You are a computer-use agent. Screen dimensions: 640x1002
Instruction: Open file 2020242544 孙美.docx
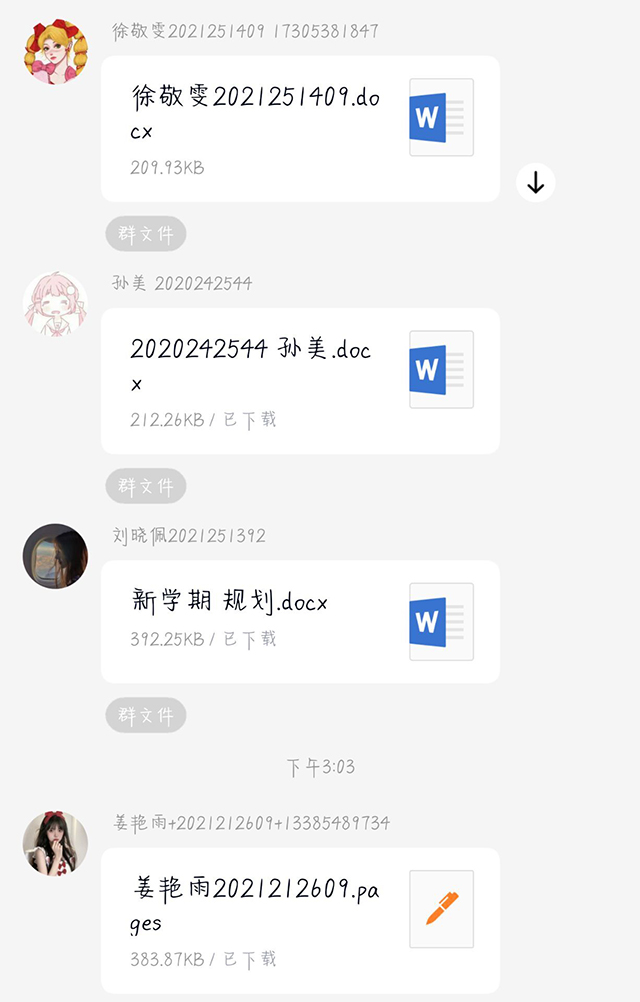coord(300,380)
